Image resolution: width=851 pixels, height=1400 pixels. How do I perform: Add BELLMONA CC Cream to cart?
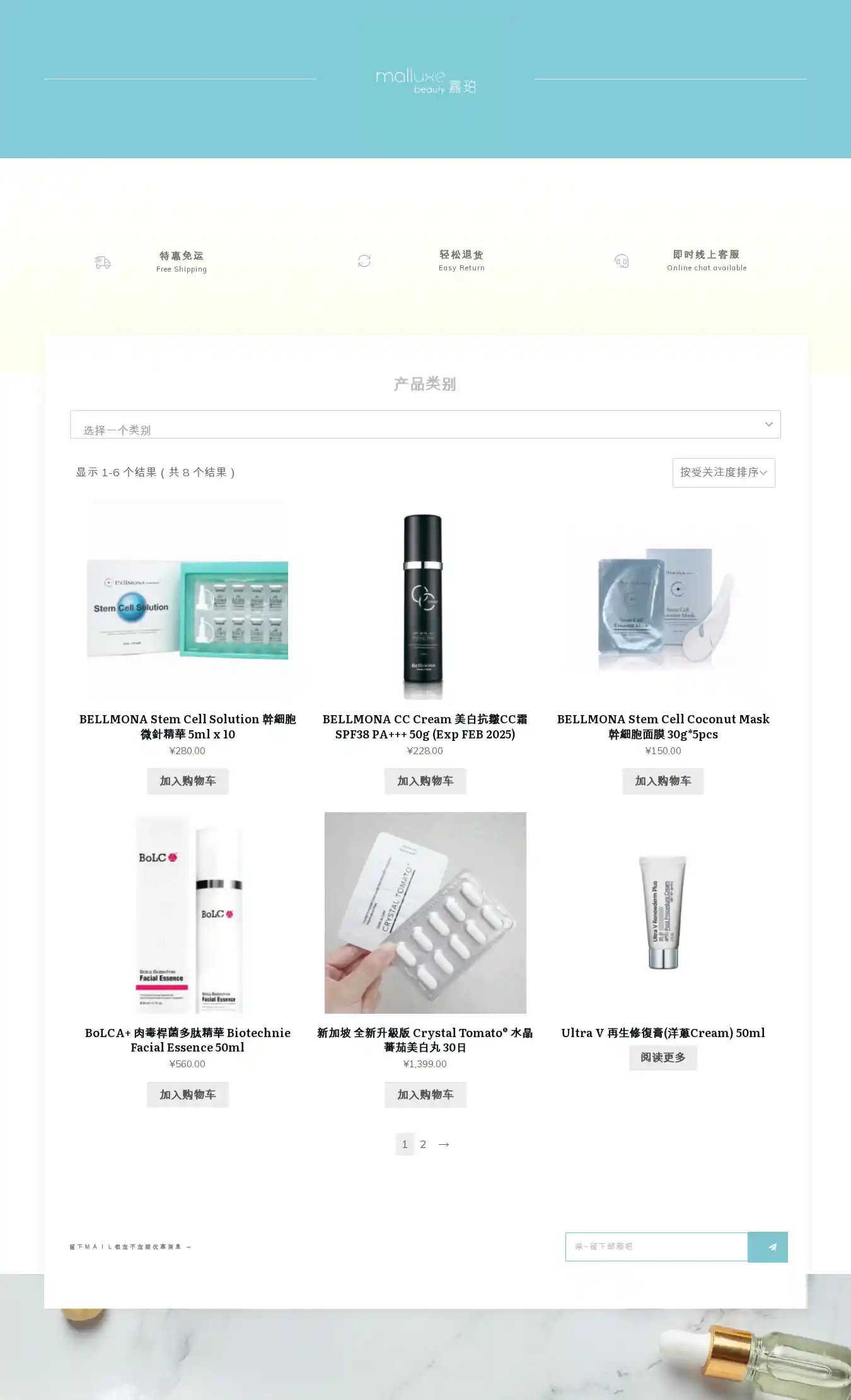[425, 781]
